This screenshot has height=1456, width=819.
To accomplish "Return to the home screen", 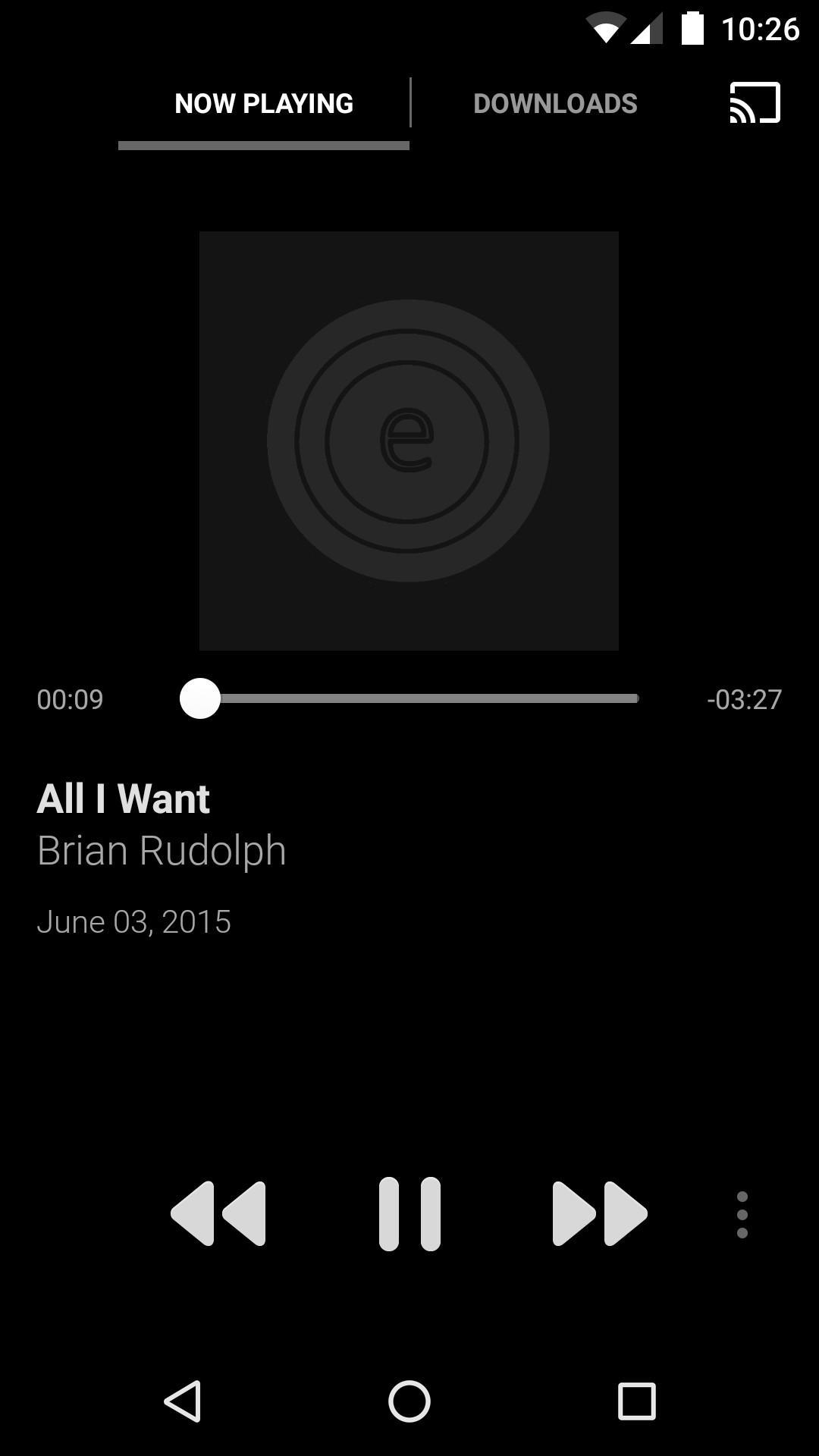I will tap(409, 1401).
